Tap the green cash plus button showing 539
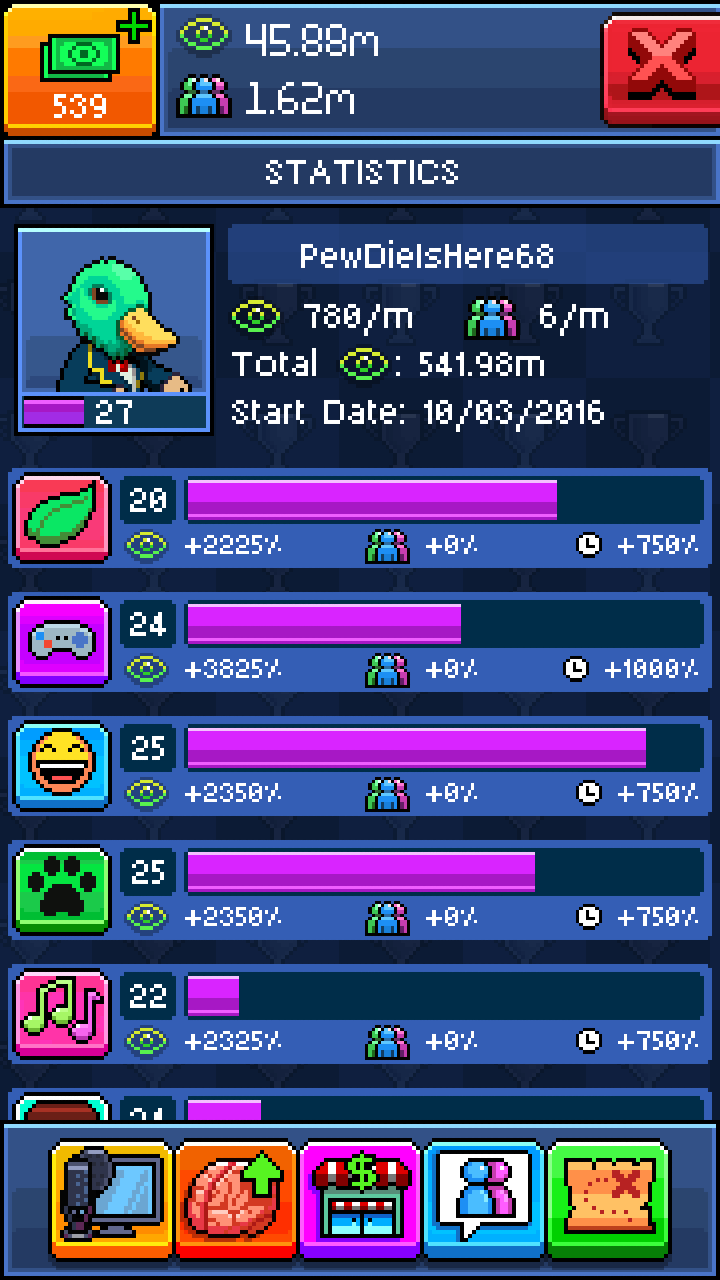The height and width of the screenshot is (1280, 720). pos(80,68)
